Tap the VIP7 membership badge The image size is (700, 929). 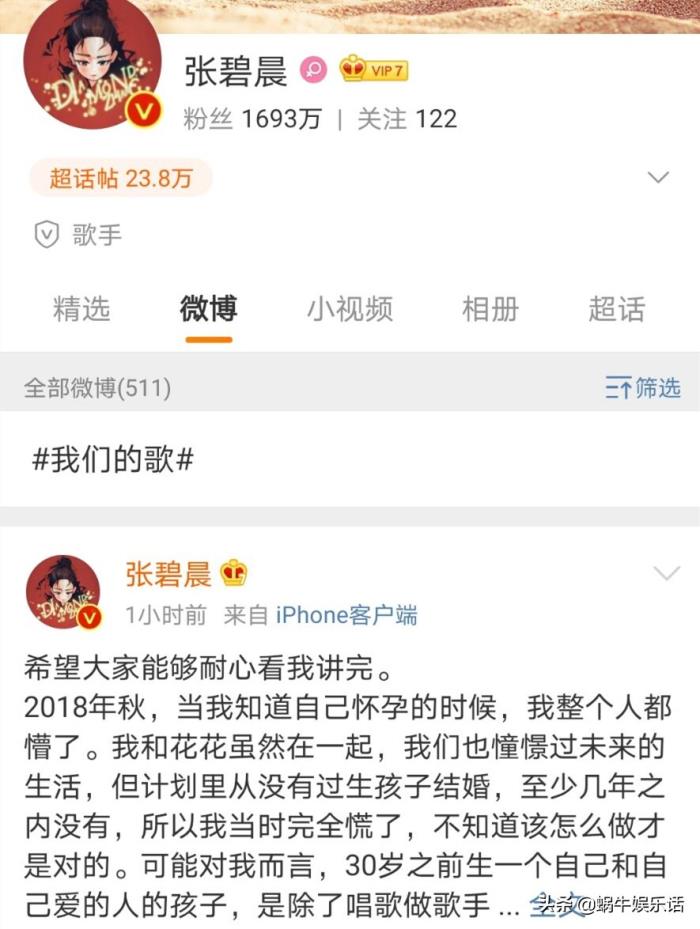click(x=374, y=70)
